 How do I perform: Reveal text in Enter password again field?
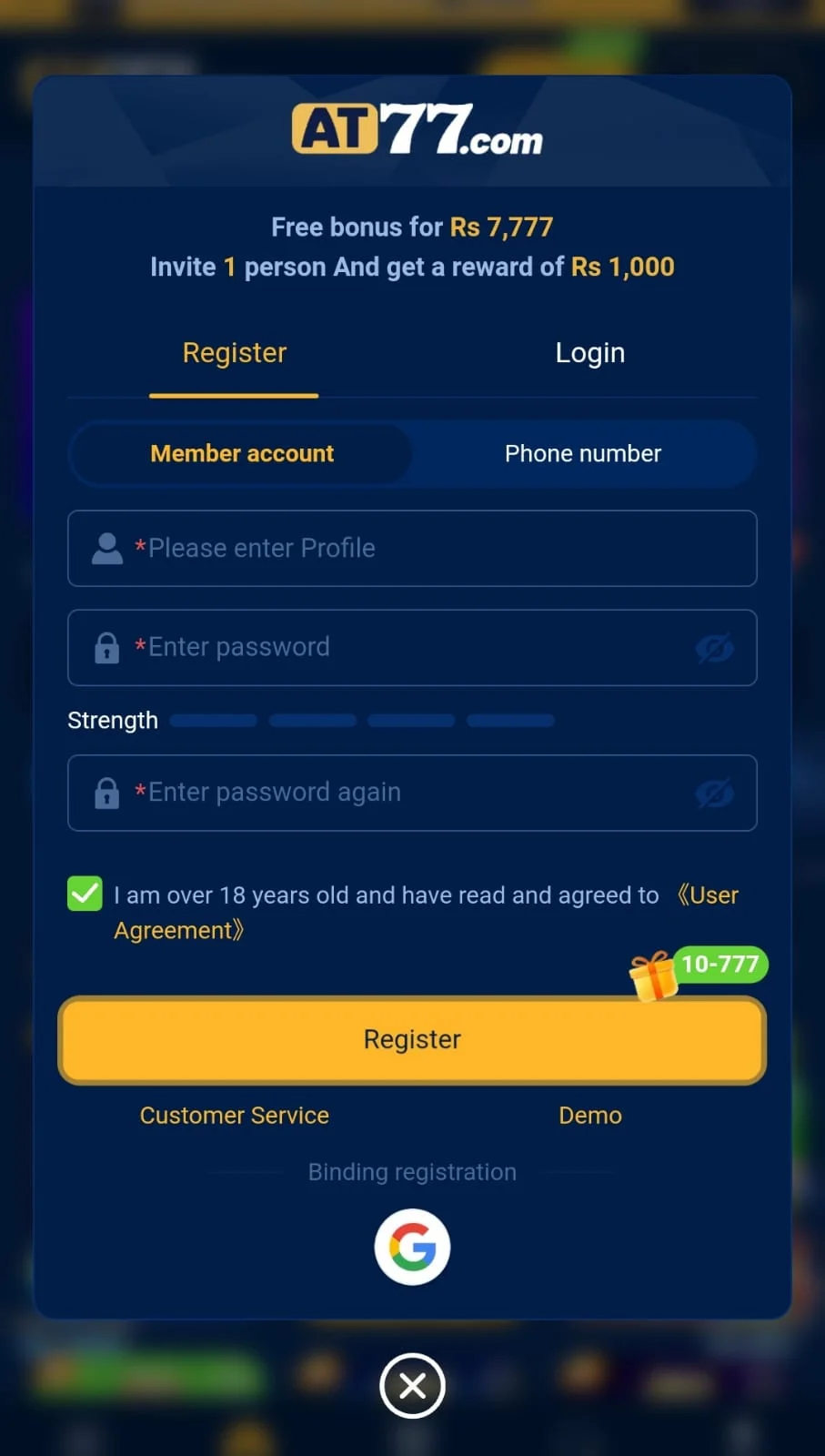pyautogui.click(x=714, y=794)
